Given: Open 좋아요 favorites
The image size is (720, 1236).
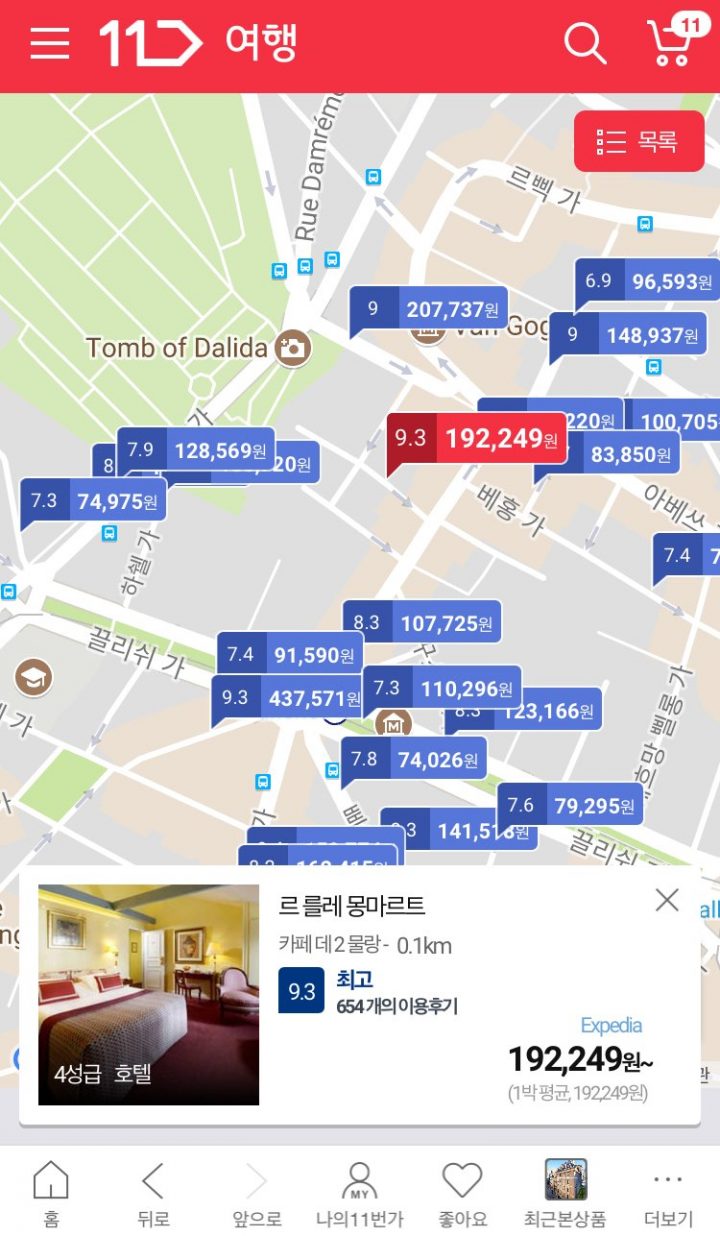Looking at the screenshot, I should click(462, 1192).
